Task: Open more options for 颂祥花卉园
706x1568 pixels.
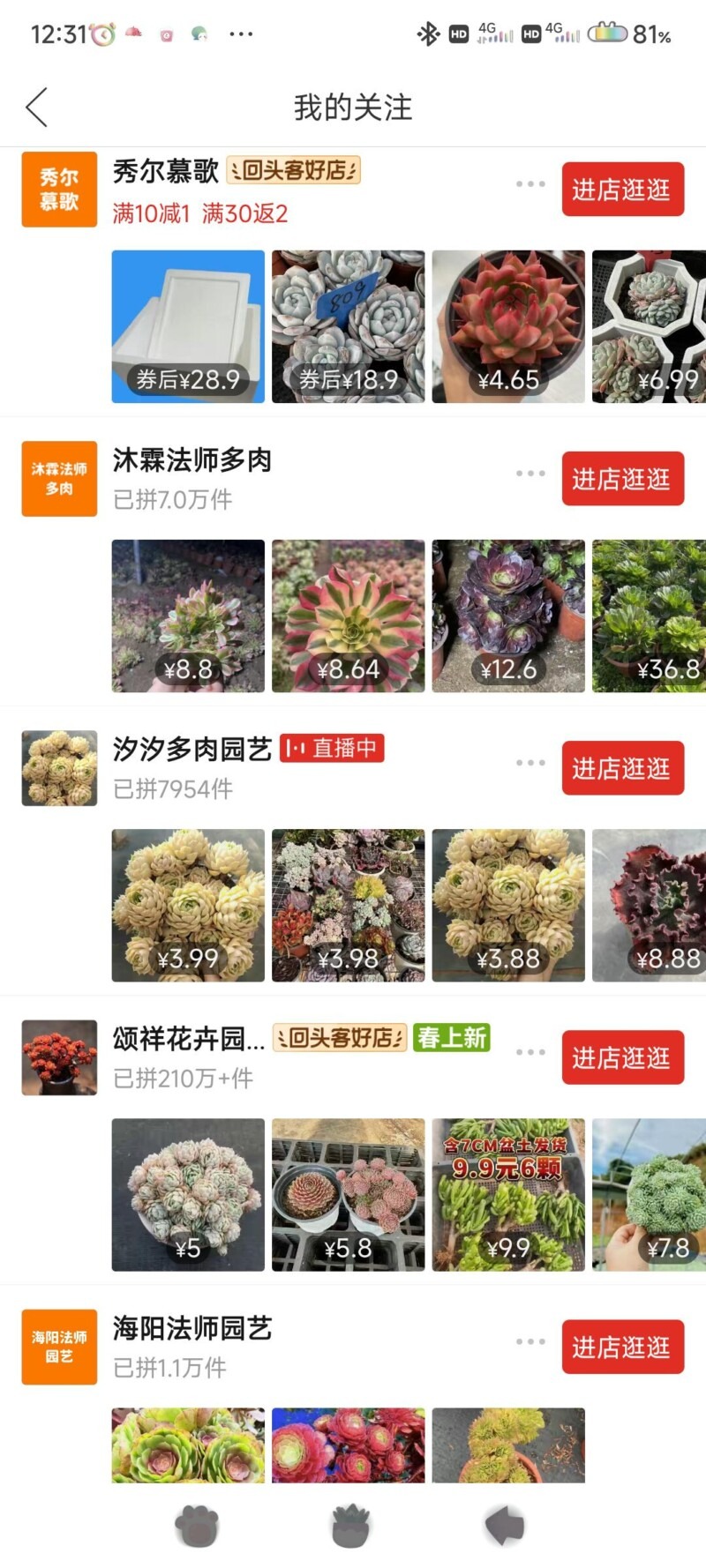Action: [x=530, y=1052]
